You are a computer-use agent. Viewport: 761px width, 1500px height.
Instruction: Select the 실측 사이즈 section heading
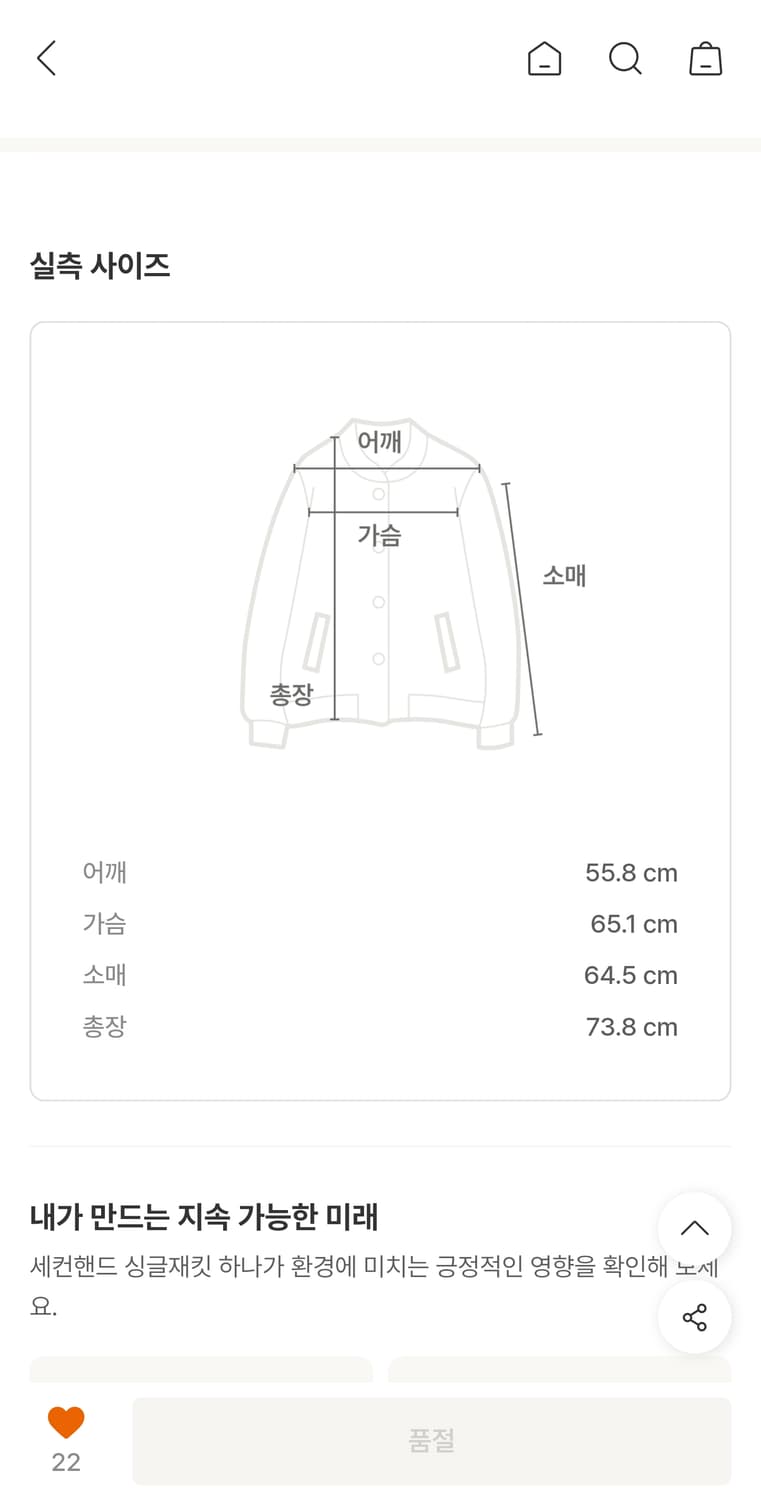coord(101,266)
